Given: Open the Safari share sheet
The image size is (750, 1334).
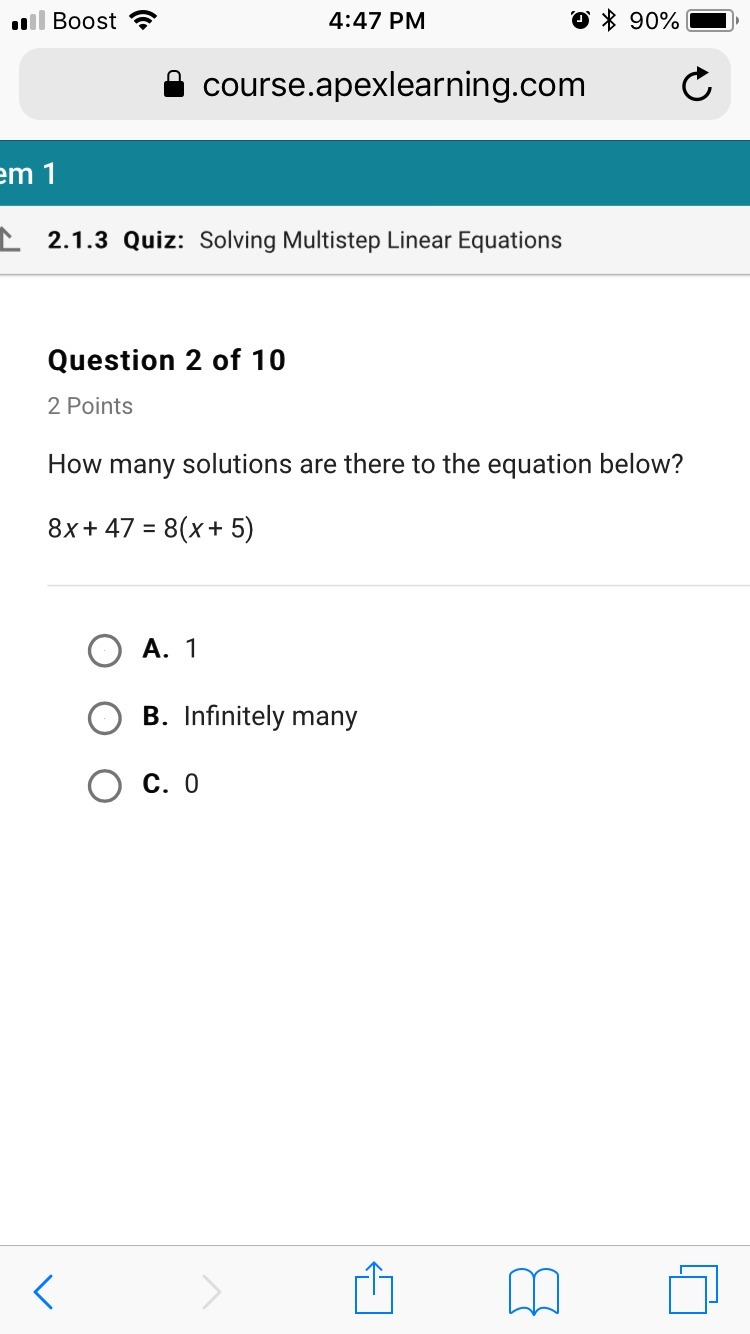Looking at the screenshot, I should pos(374,1289).
